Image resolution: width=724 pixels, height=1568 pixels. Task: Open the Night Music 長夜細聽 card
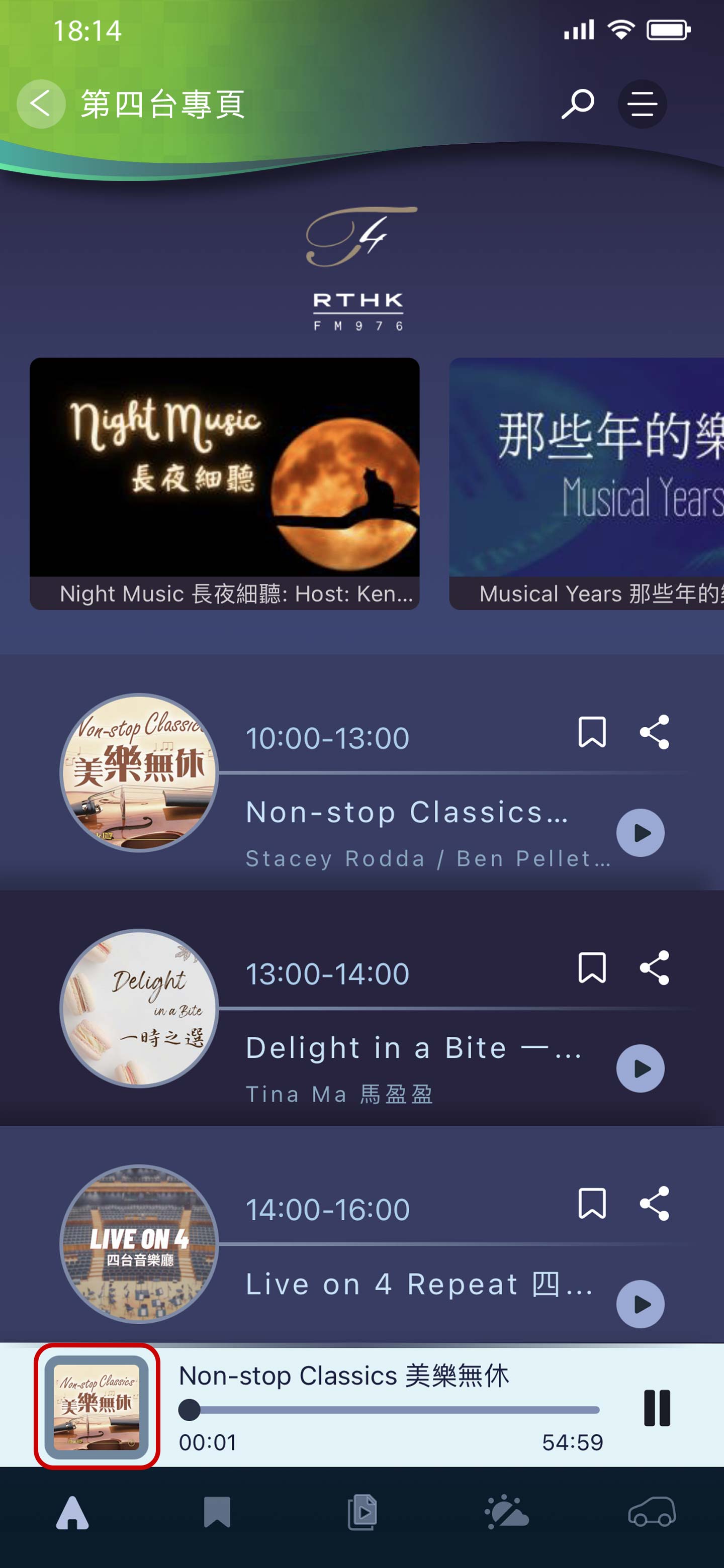224,482
